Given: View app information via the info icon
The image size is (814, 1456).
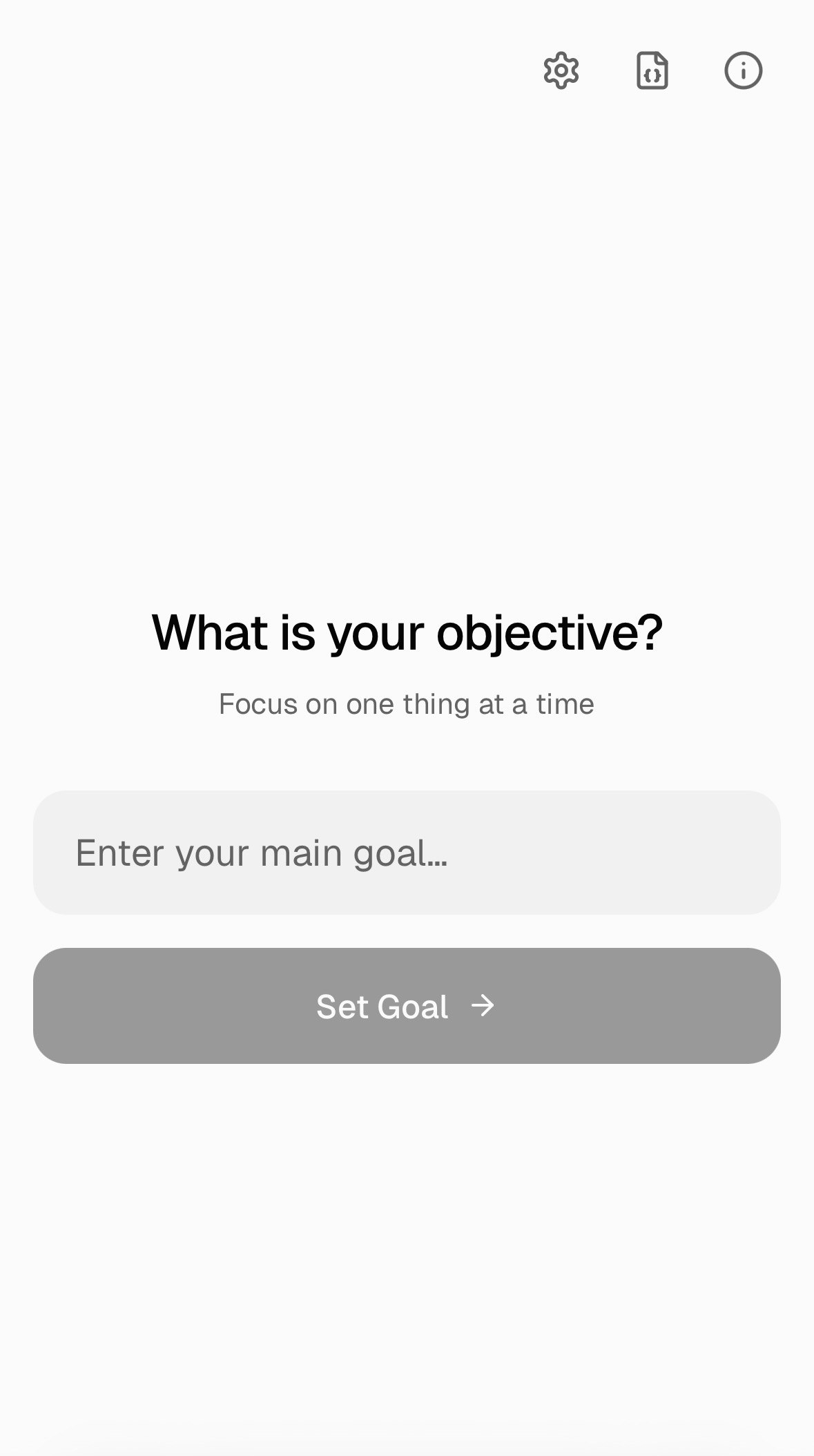Looking at the screenshot, I should (744, 70).
